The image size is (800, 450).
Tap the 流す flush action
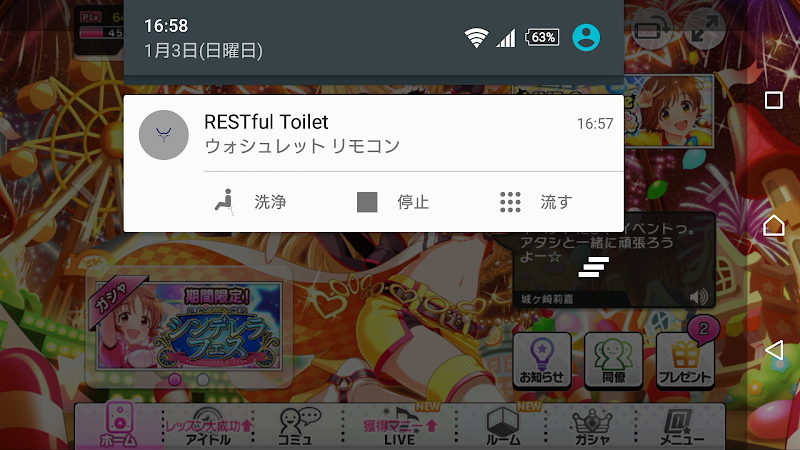click(x=536, y=202)
